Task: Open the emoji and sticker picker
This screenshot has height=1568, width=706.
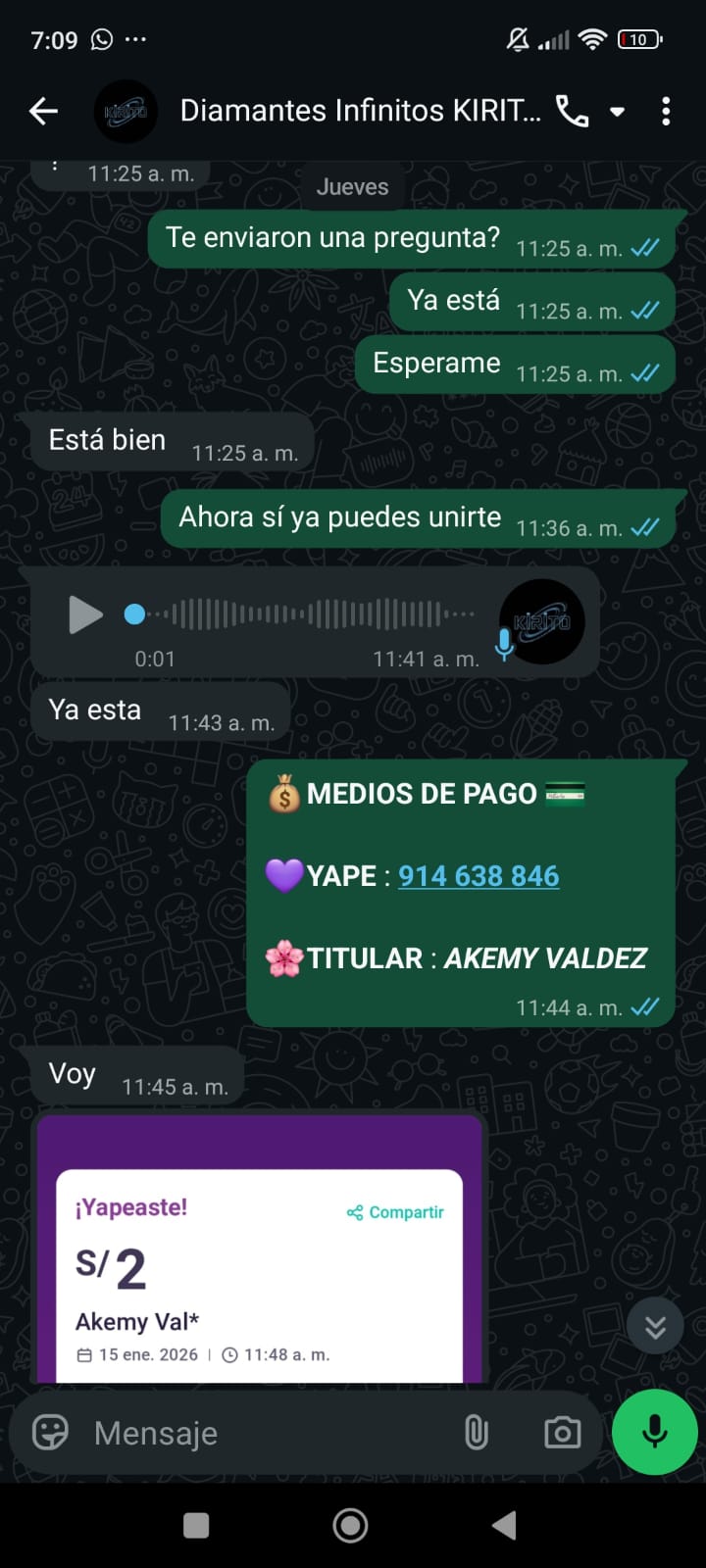Action: [x=51, y=1433]
